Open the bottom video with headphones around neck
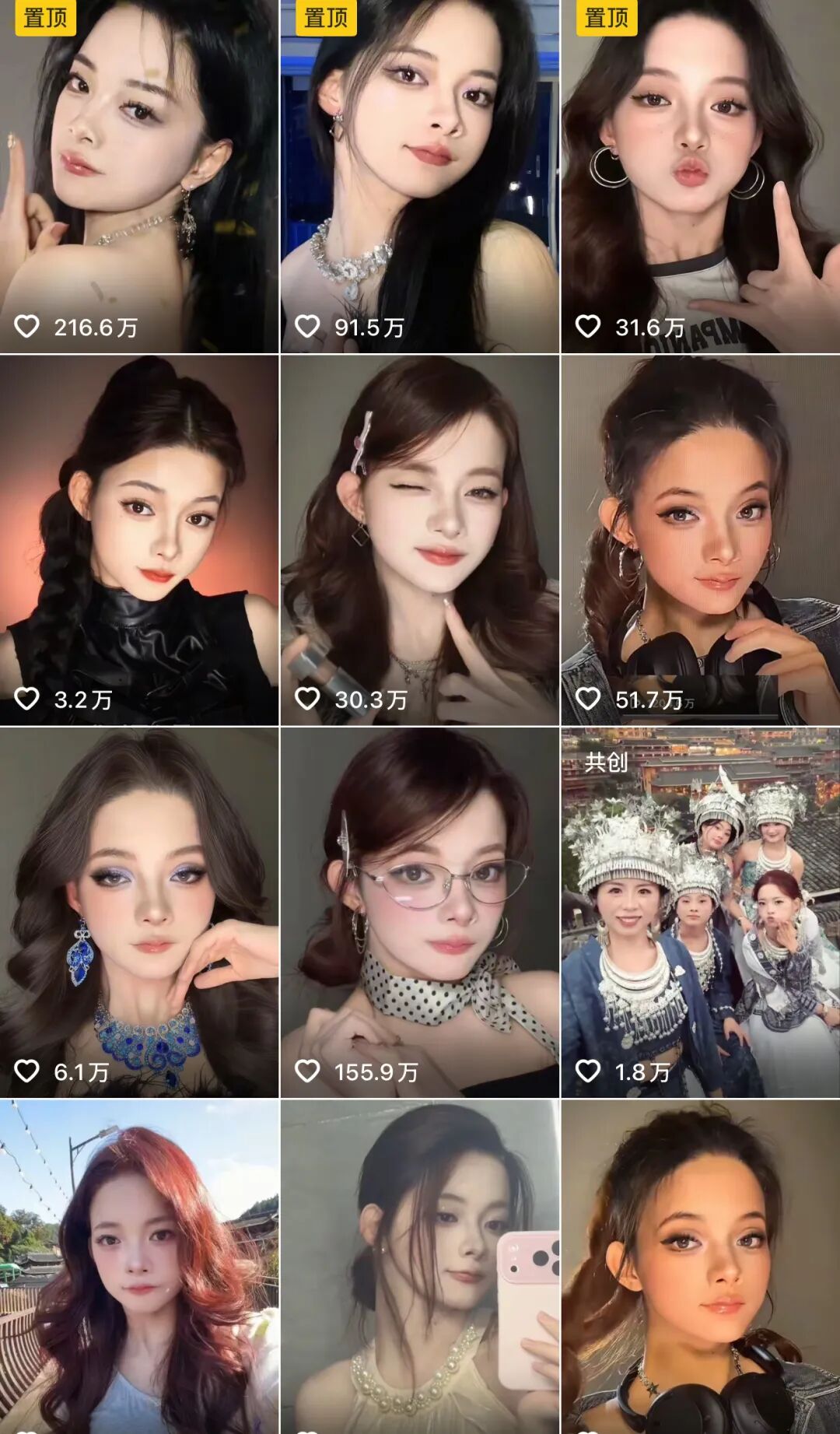 pos(700,1267)
